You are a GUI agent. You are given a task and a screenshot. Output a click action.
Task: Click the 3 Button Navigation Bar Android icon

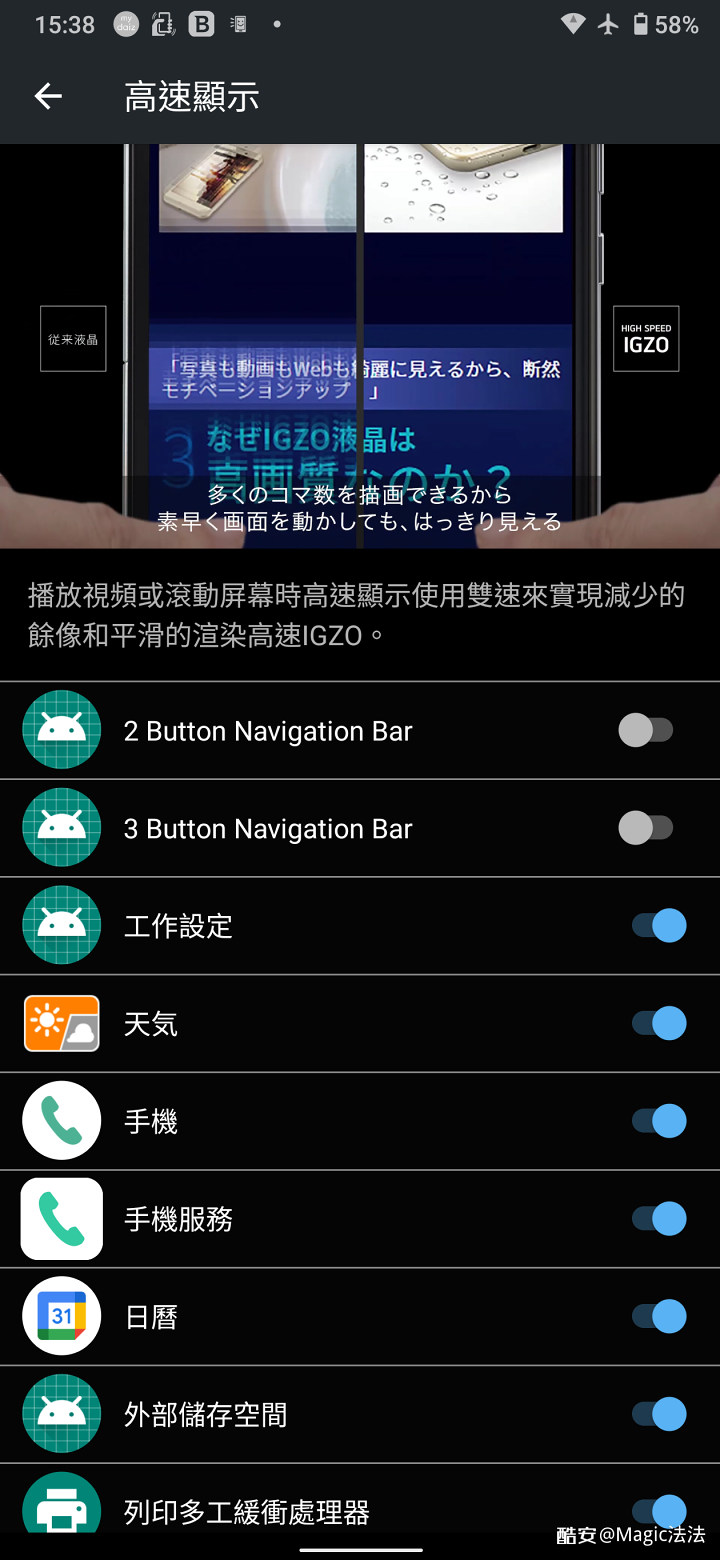61,828
